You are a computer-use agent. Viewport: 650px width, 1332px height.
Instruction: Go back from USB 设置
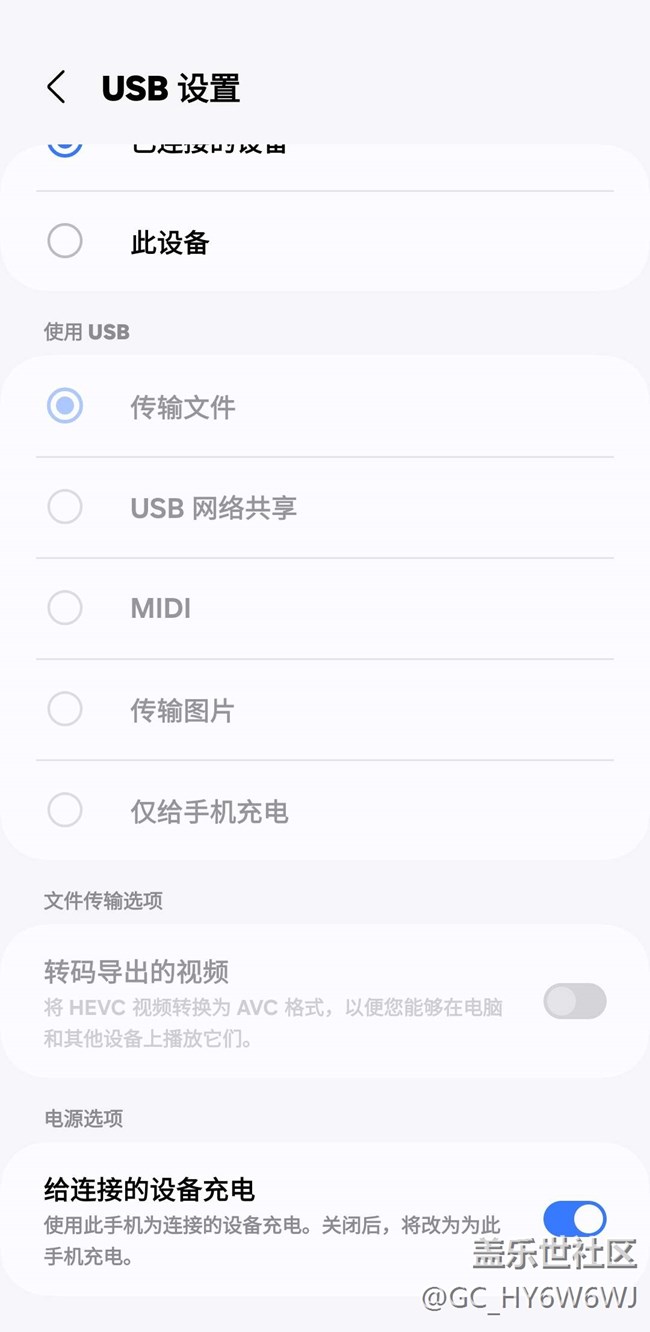[56, 88]
